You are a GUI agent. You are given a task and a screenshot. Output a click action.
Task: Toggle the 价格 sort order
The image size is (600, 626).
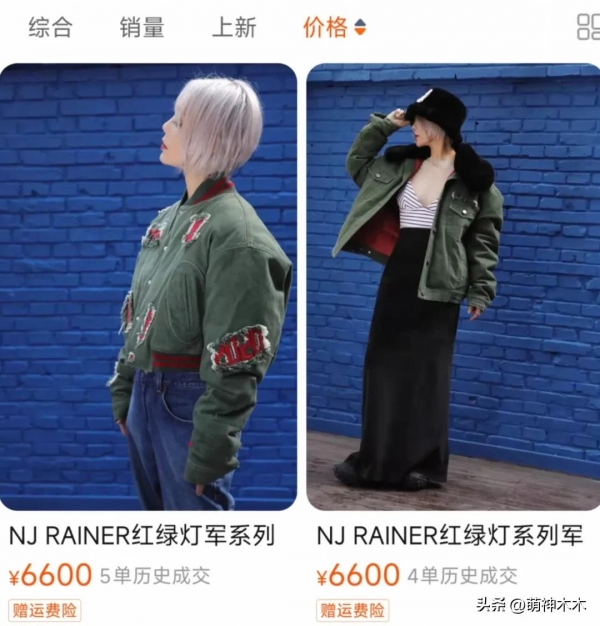[335, 27]
